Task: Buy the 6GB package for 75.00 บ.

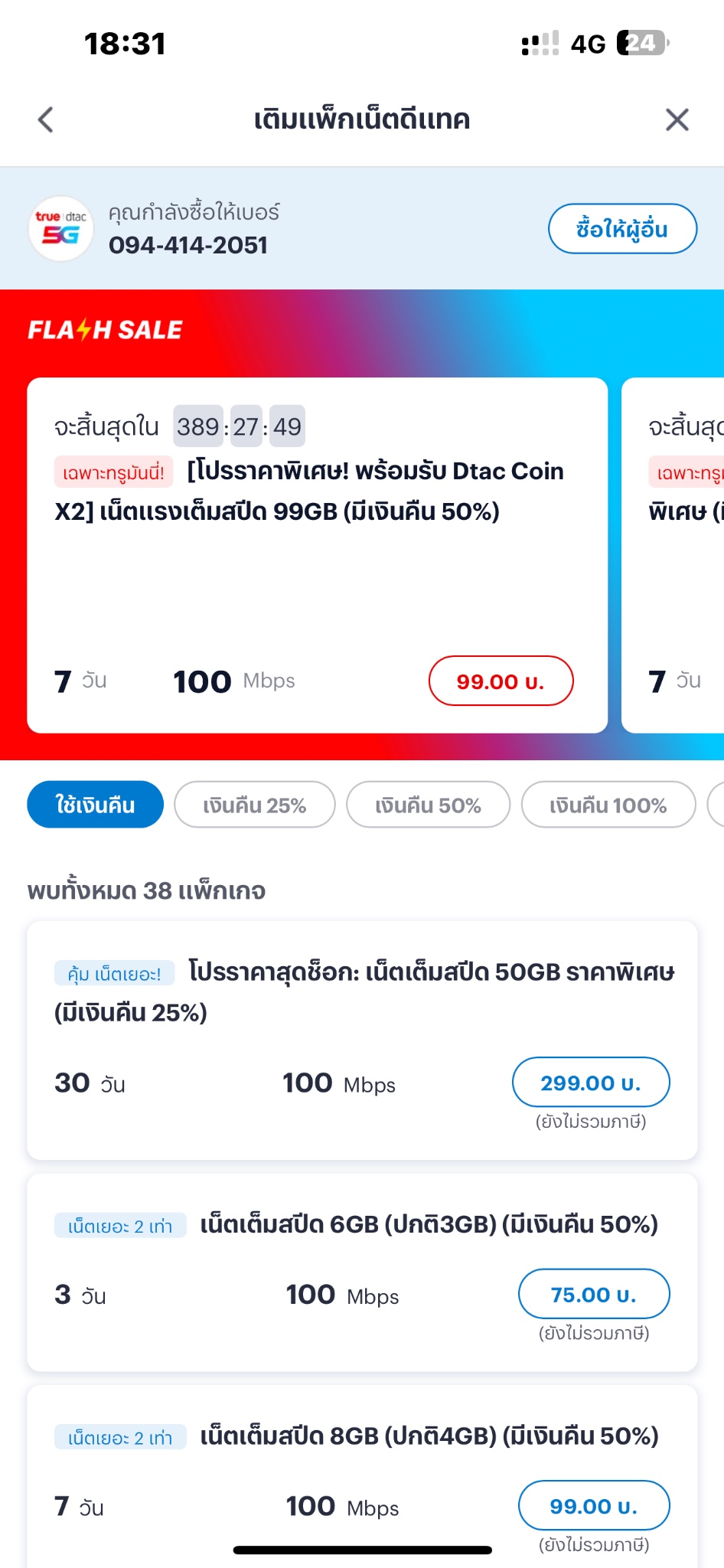Action: [x=594, y=1294]
